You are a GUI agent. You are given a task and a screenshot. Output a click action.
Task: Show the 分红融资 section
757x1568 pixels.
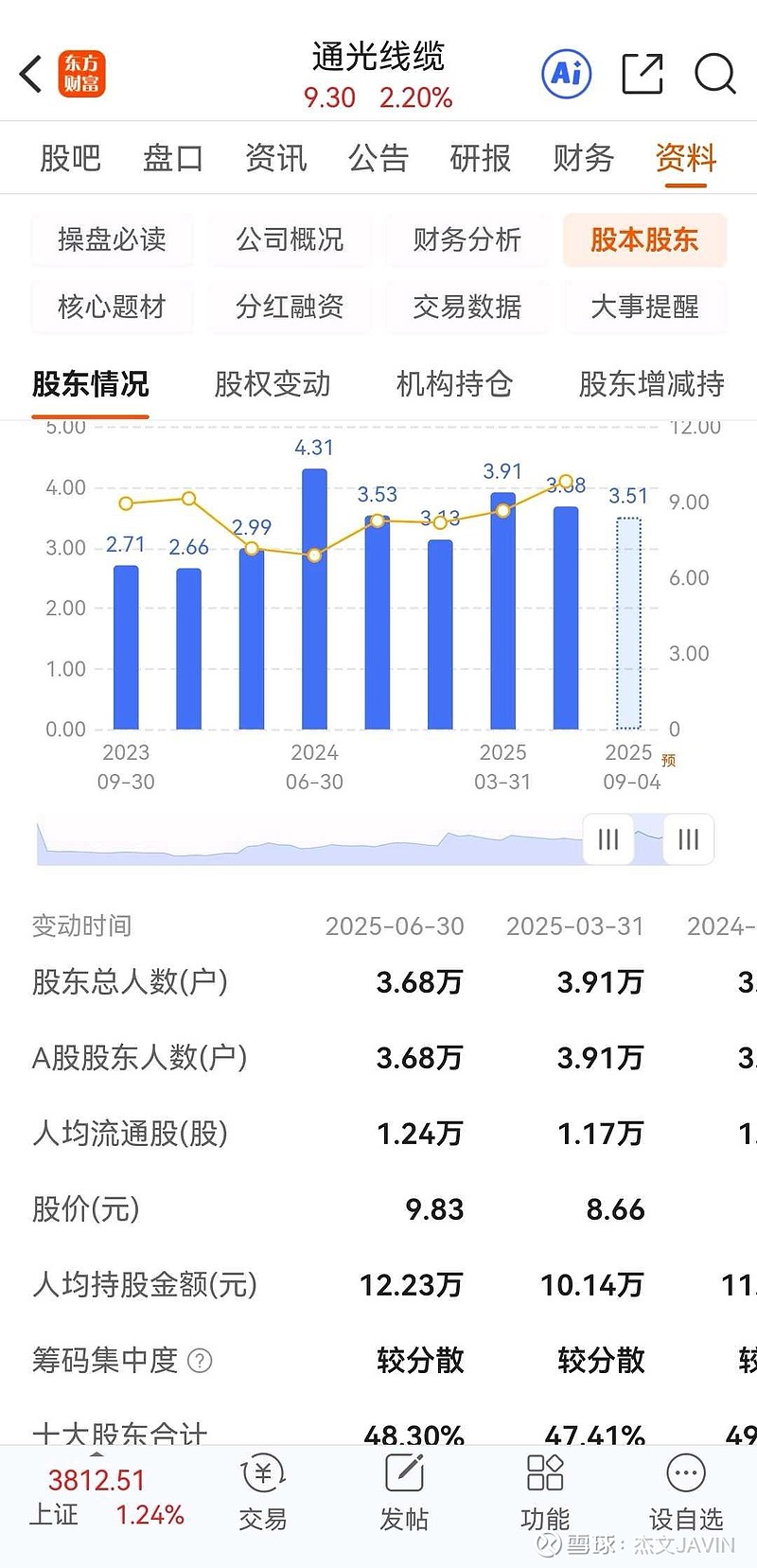tap(290, 307)
